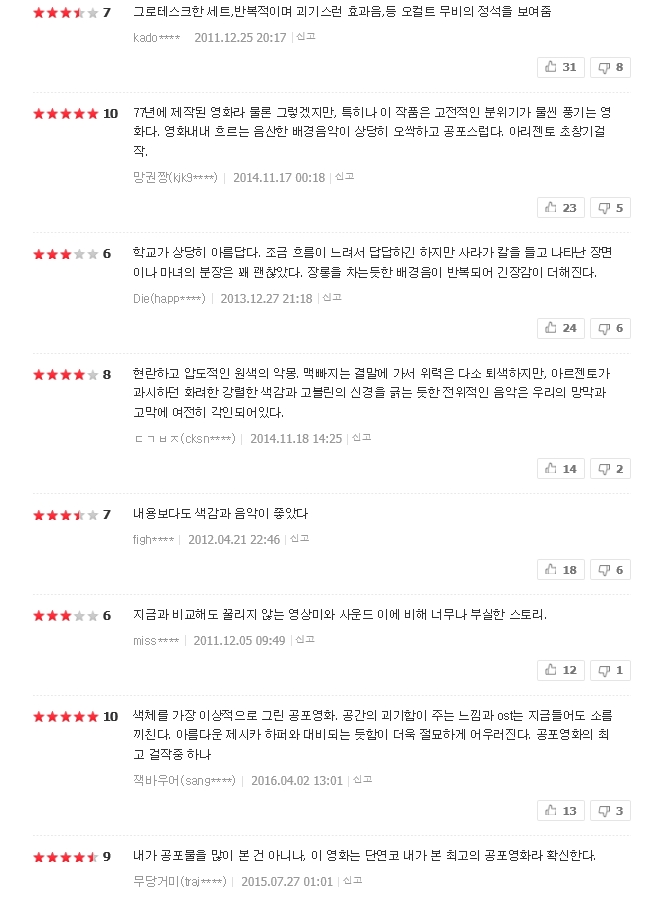
Task: Report 망권짱's review via 신고
Action: click(345, 177)
